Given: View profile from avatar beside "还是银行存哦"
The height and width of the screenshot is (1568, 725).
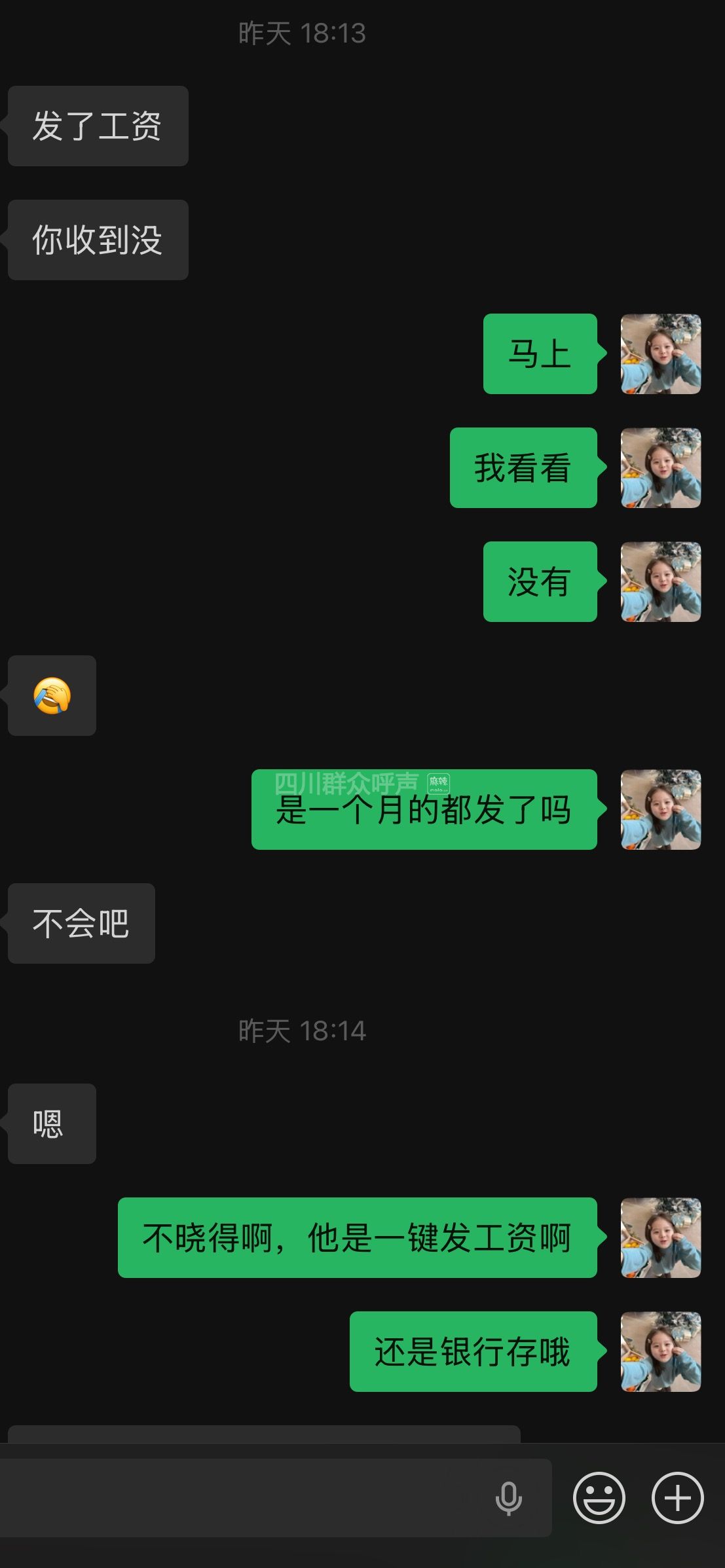Looking at the screenshot, I should (660, 1352).
